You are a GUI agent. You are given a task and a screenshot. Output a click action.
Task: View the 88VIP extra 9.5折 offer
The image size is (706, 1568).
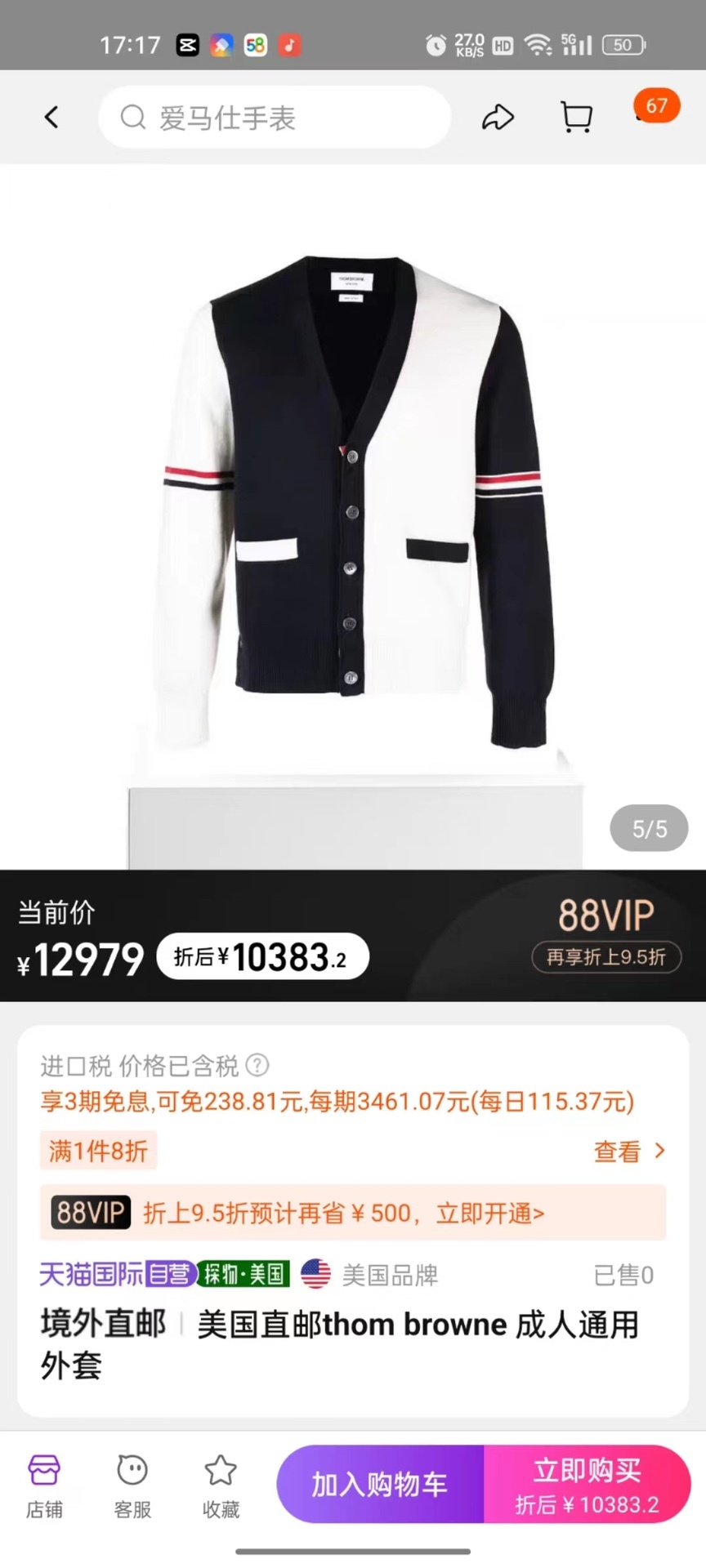(606, 956)
